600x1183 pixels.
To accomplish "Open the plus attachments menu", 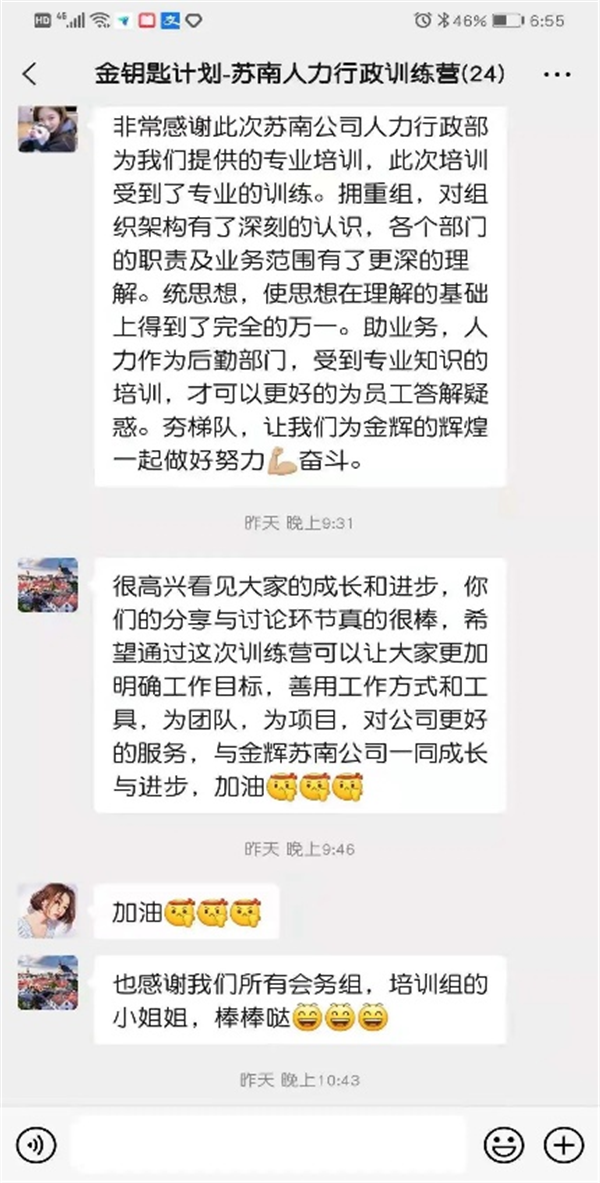I will (563, 1144).
